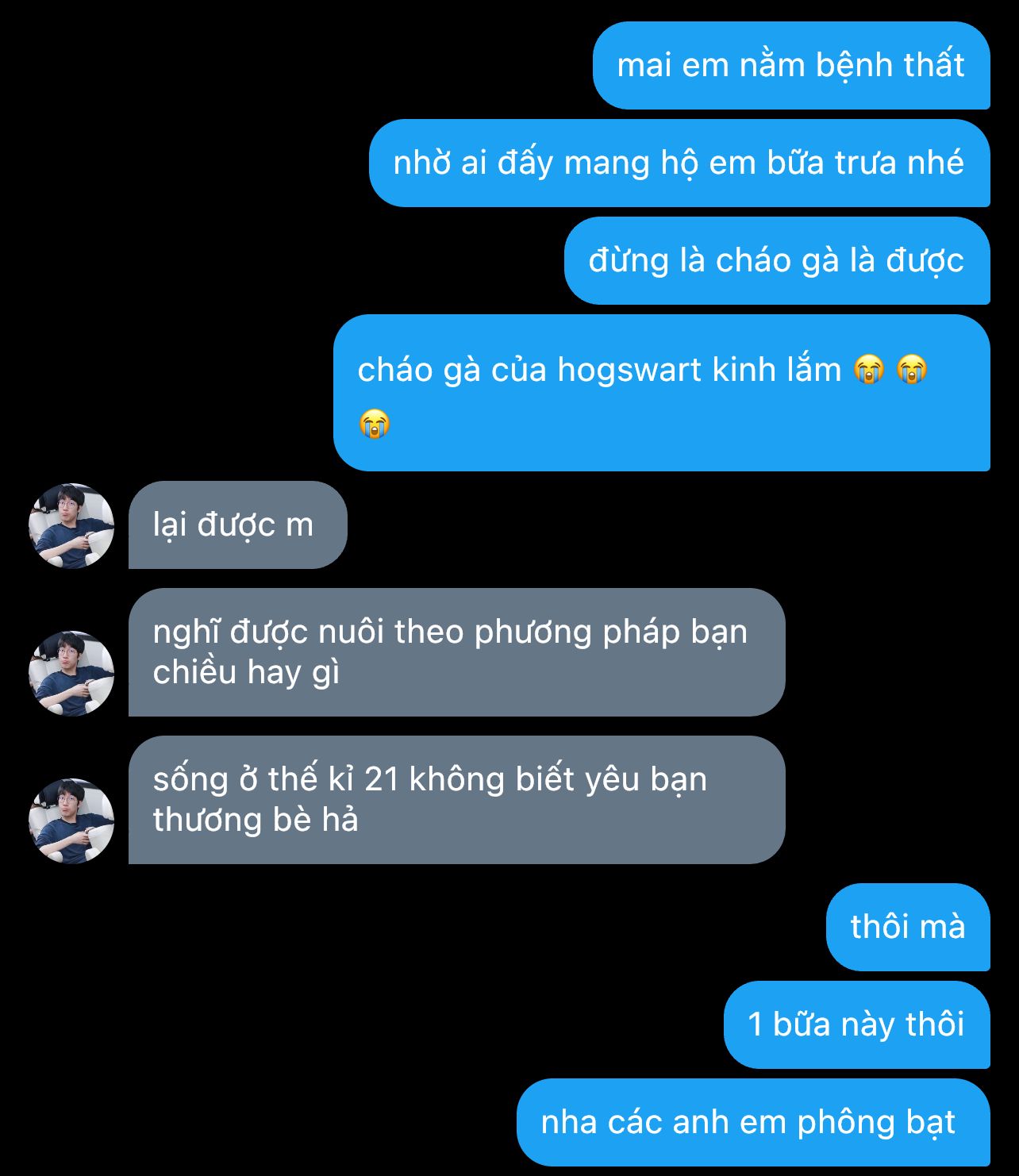This screenshot has height=1176, width=1019.
Task: Open sender's avatar beside "lại được m"
Action: click(x=71, y=525)
